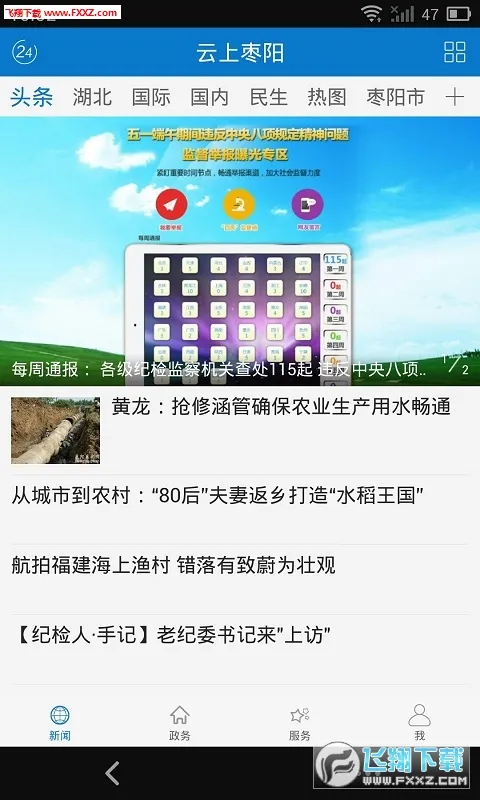Screen dimensions: 480x800
Task: Select the 头条 tab
Action: [x=32, y=97]
